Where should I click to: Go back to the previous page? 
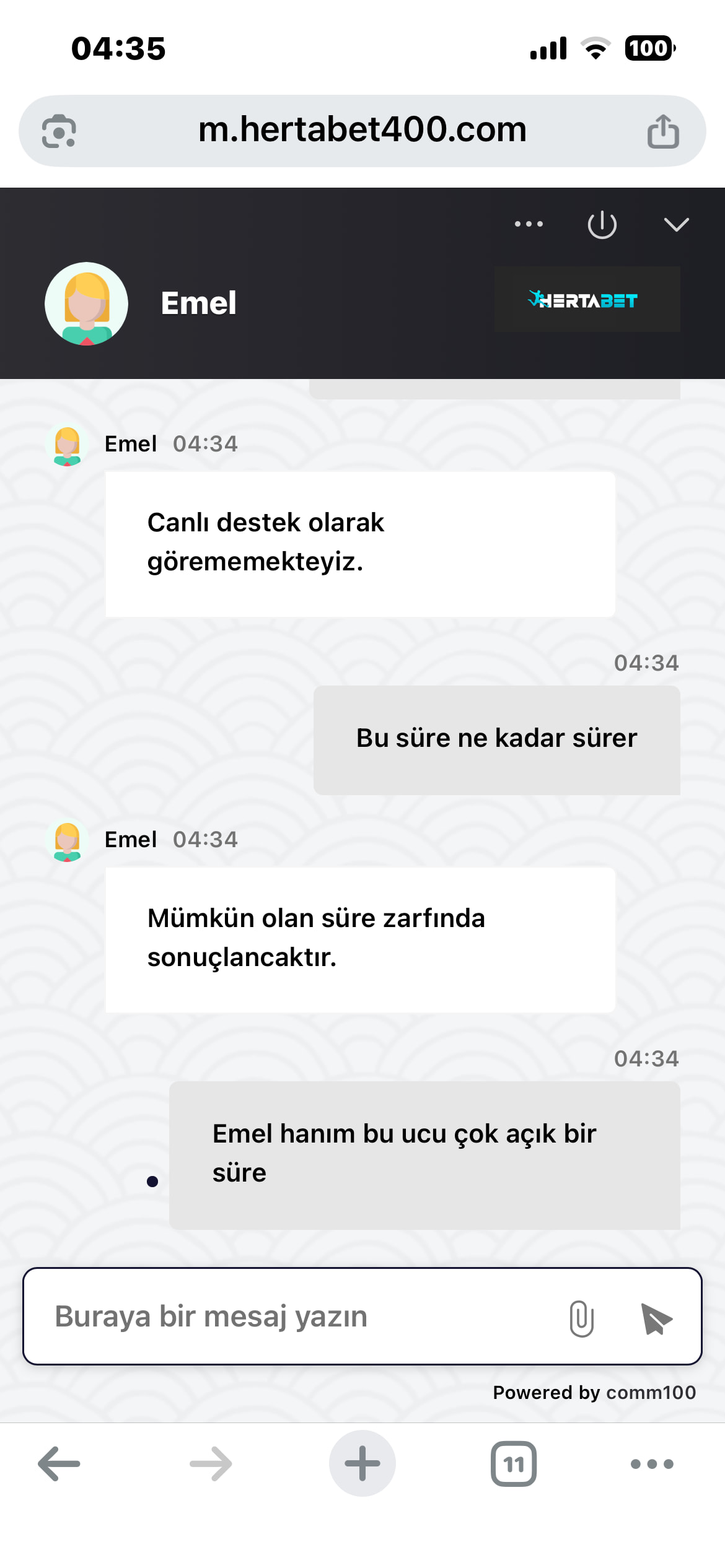click(59, 1463)
